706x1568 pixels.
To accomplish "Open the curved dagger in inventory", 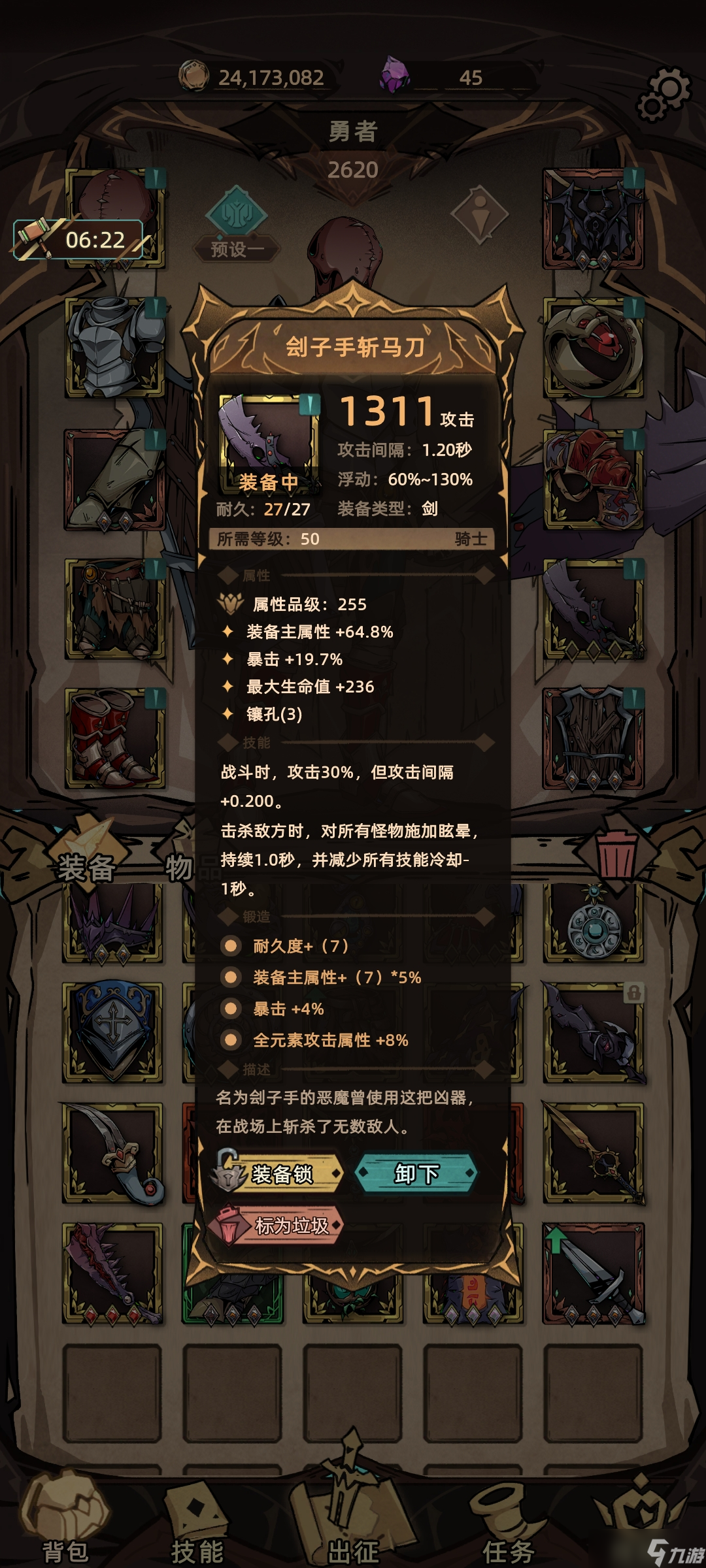I will coord(112,1153).
